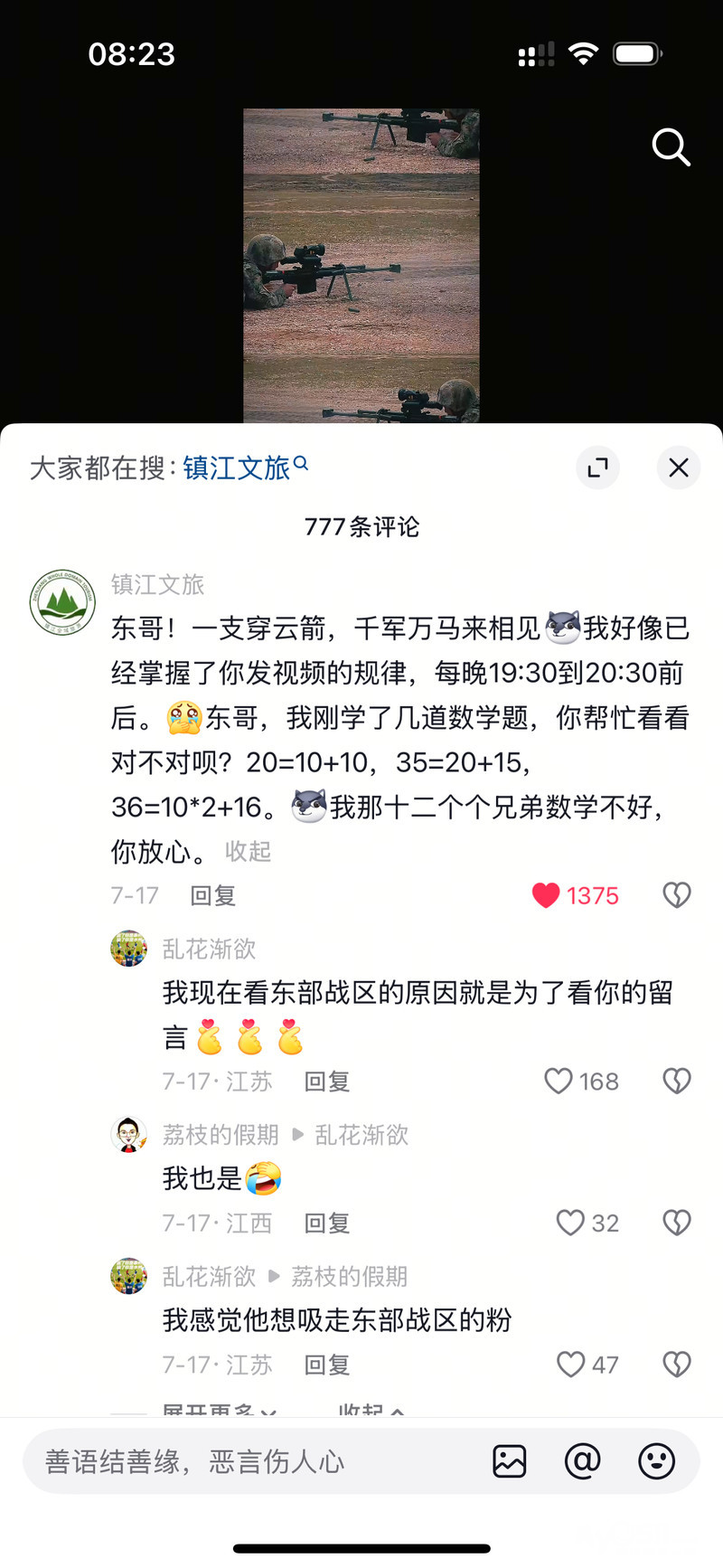Focus the comment input field
The height and width of the screenshot is (1568, 723).
click(253, 1461)
